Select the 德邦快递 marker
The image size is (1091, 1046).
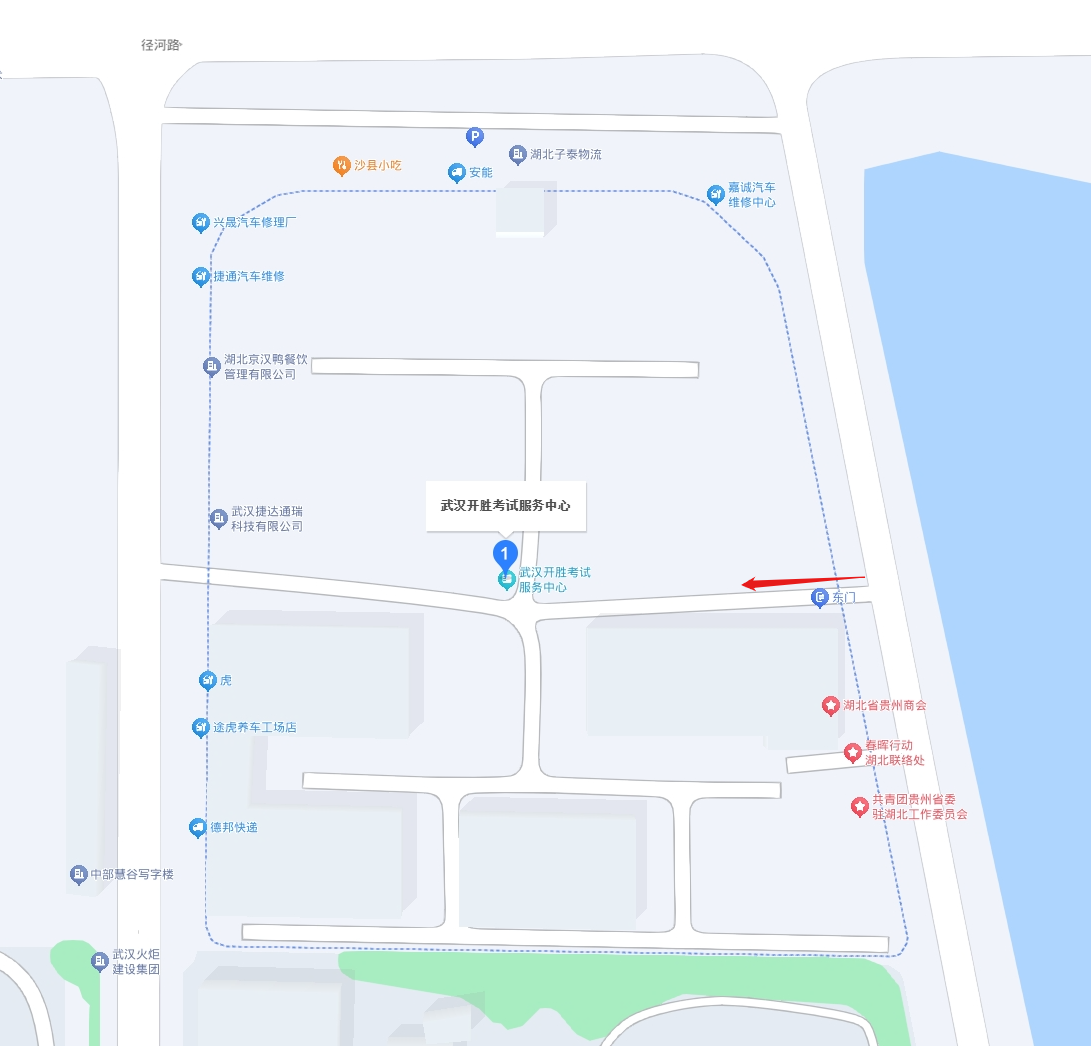(x=198, y=828)
